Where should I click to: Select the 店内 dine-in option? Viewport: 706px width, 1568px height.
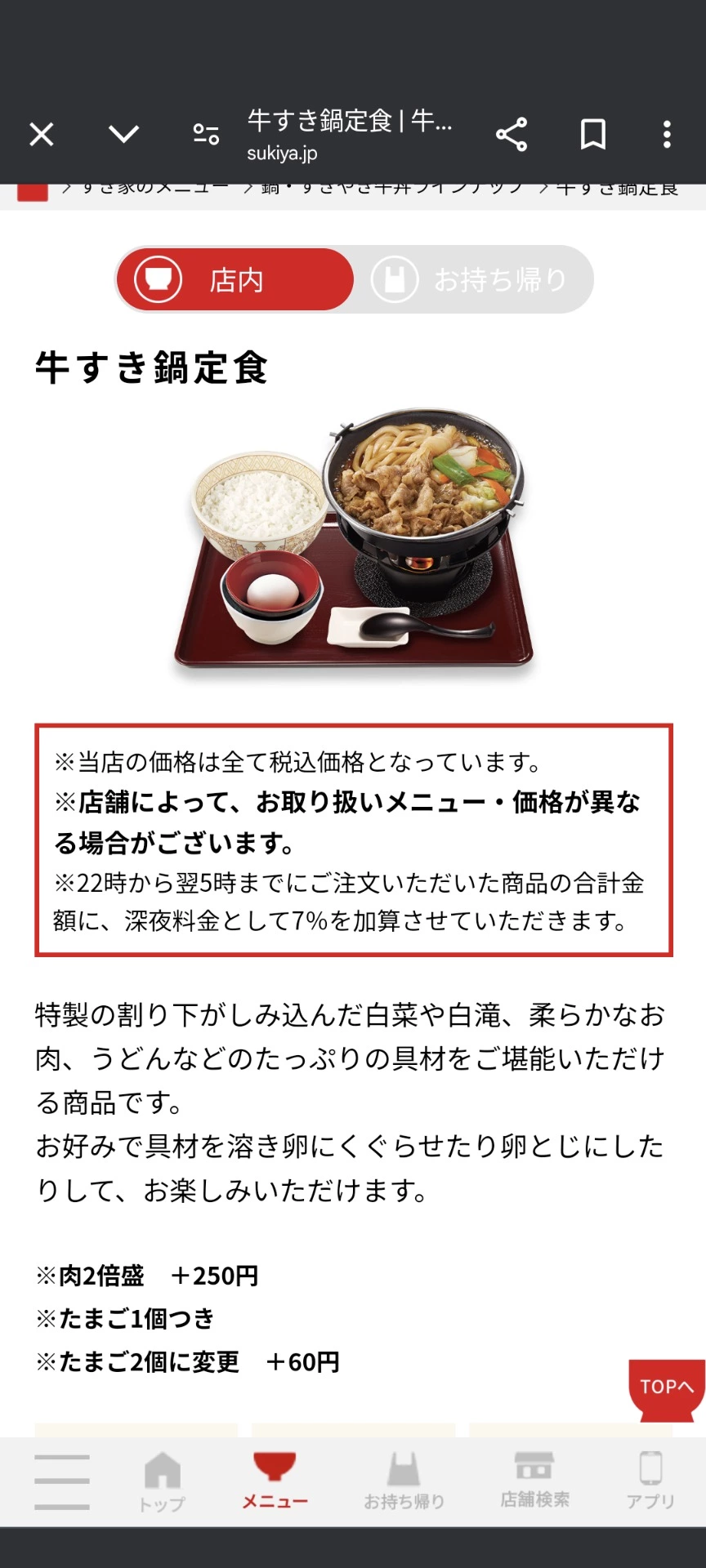pyautogui.click(x=235, y=279)
